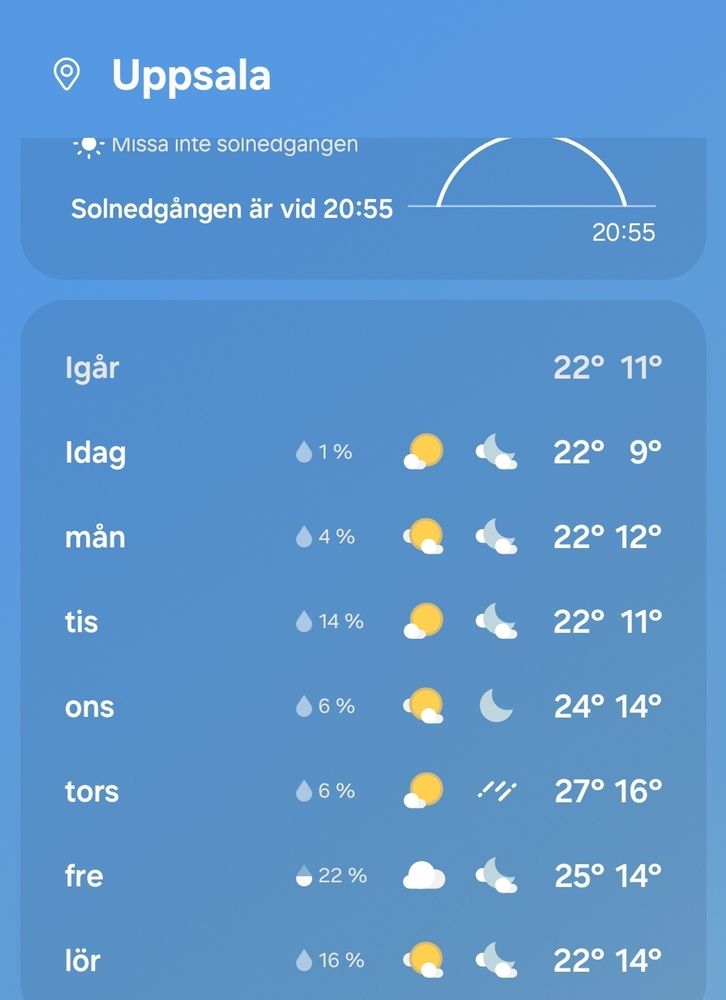The height and width of the screenshot is (1000, 726).
Task: Show details for ons forecast
Action: (x=363, y=707)
